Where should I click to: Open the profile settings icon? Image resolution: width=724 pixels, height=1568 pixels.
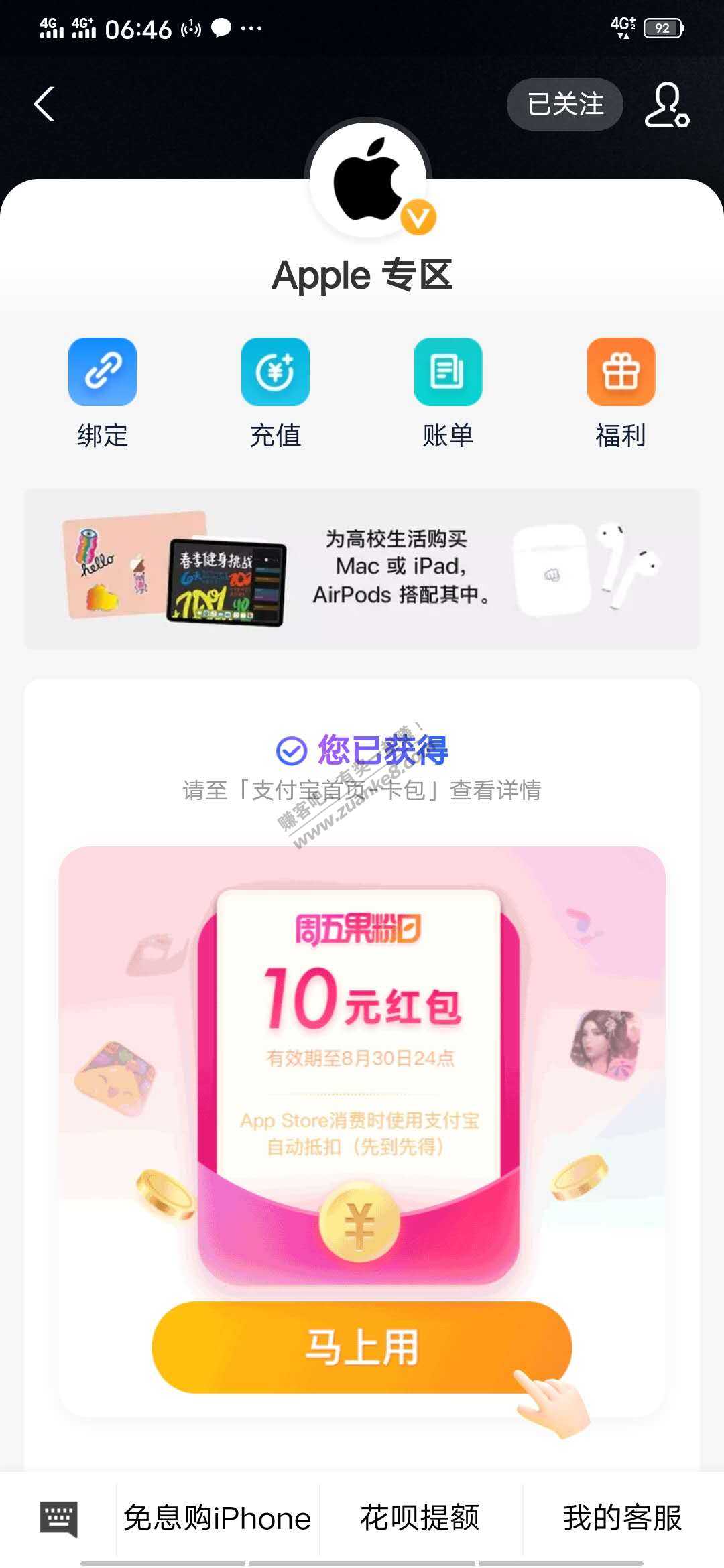pyautogui.click(x=666, y=105)
